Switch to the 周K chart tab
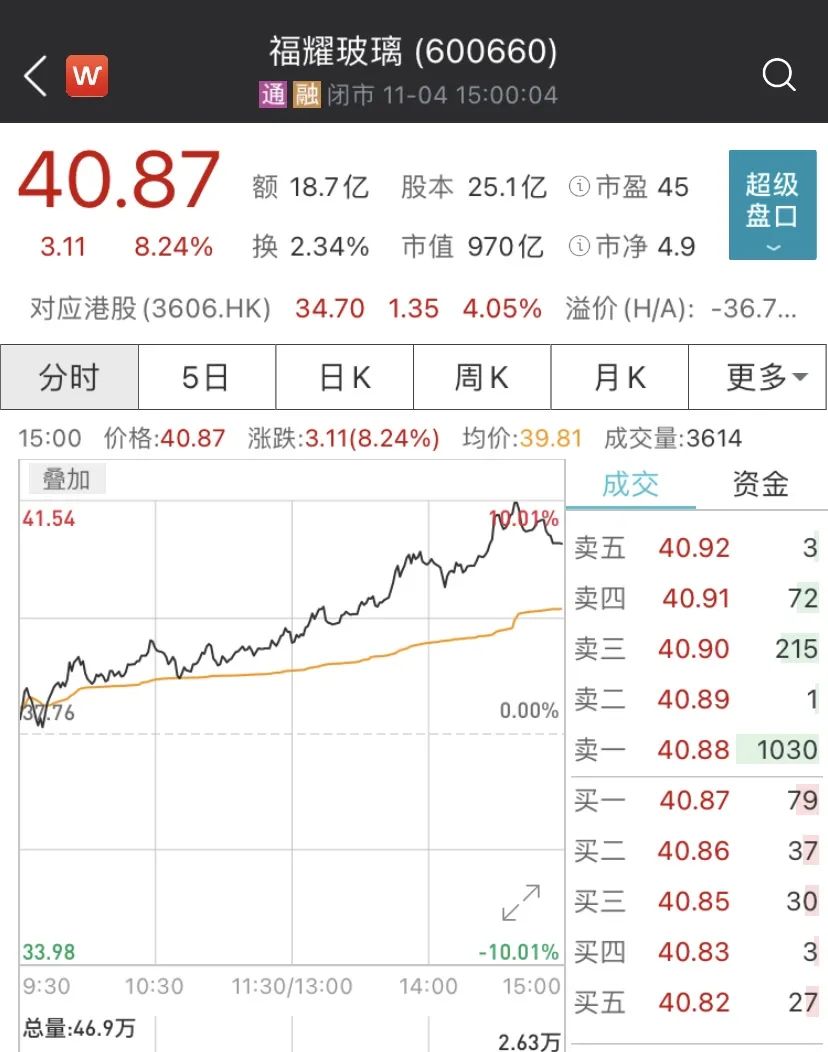The image size is (828, 1052). pos(482,377)
